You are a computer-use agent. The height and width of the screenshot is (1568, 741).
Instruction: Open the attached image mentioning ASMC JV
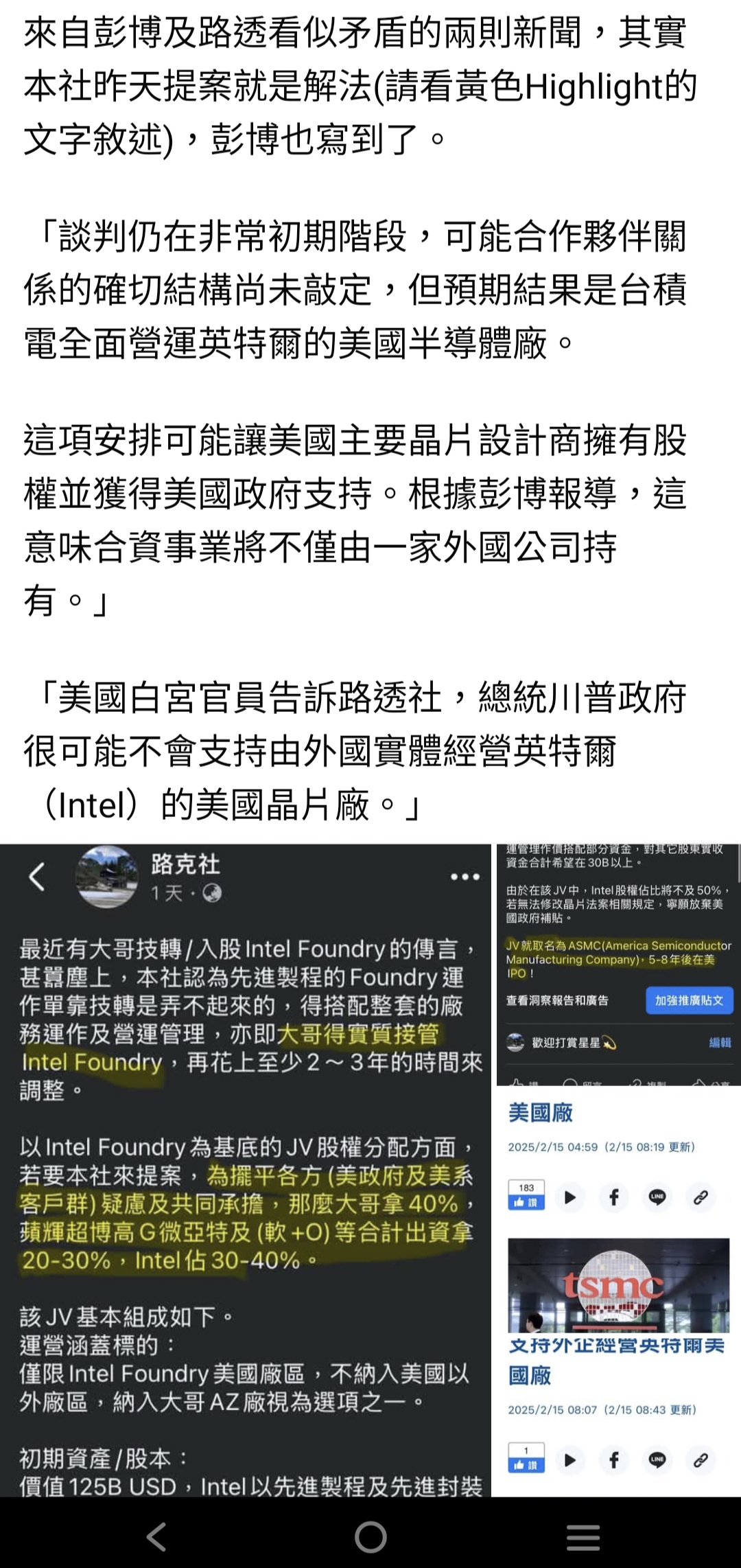point(619,965)
